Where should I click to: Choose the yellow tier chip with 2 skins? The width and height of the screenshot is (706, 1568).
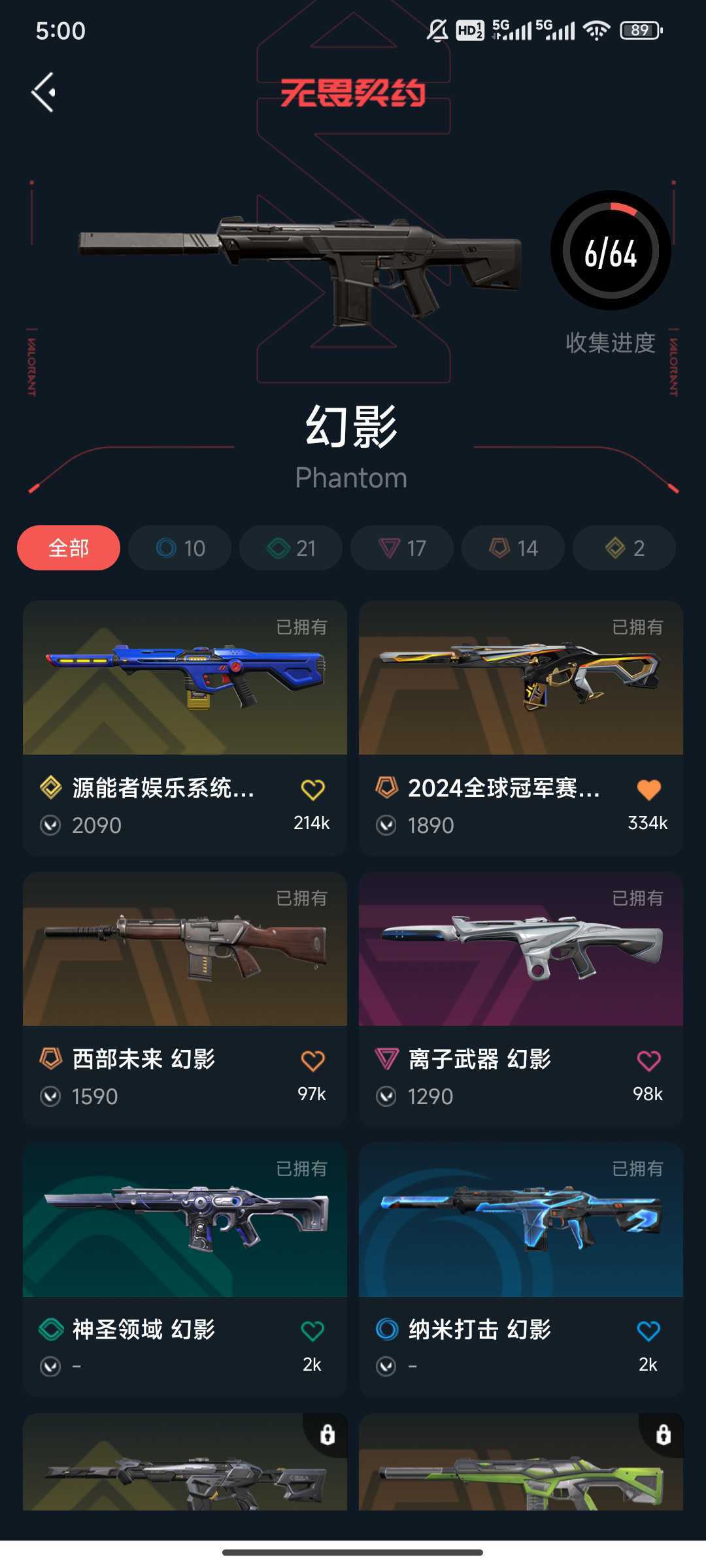pos(624,547)
